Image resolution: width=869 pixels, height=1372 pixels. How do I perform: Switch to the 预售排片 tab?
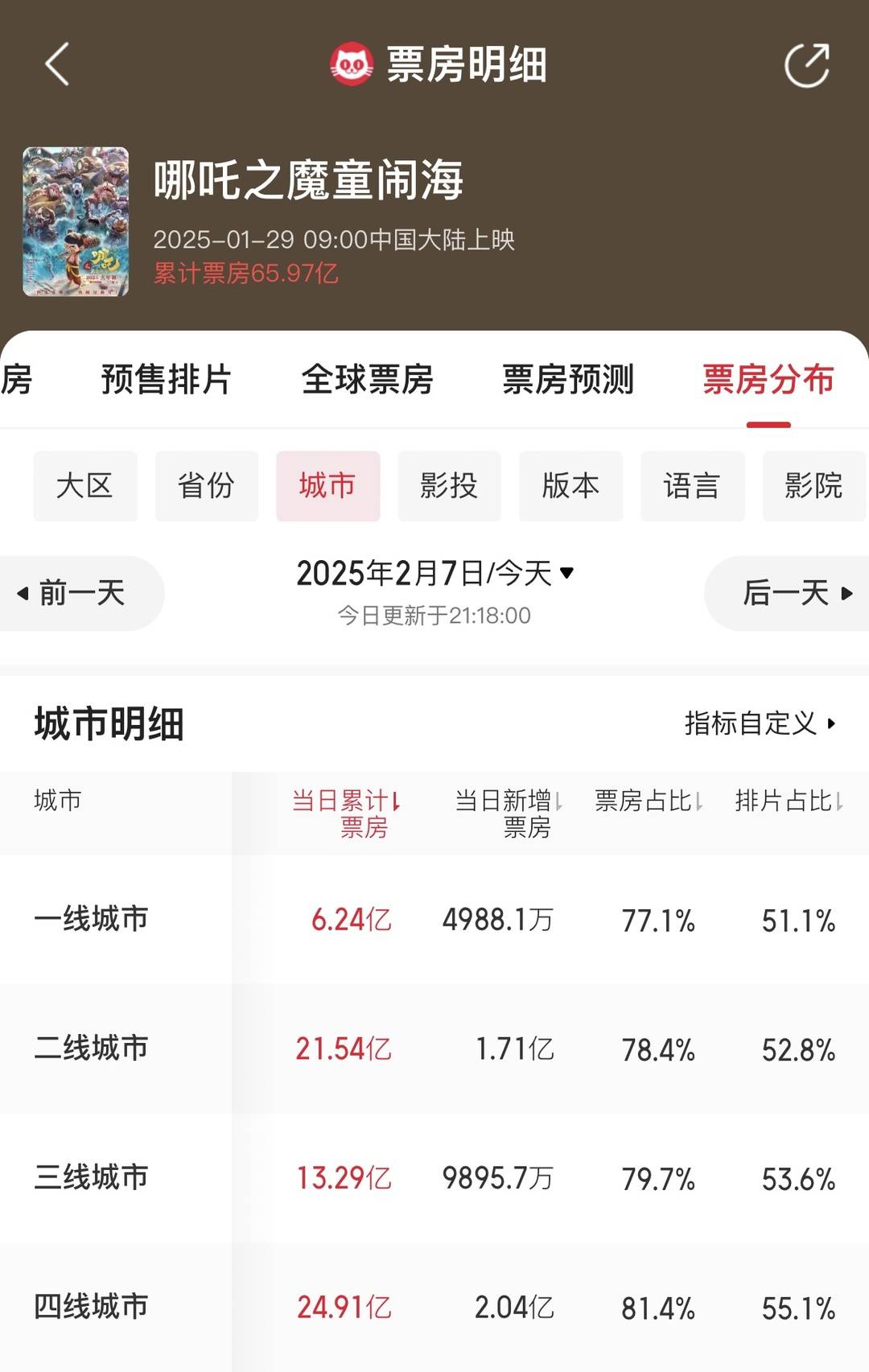pos(166,380)
